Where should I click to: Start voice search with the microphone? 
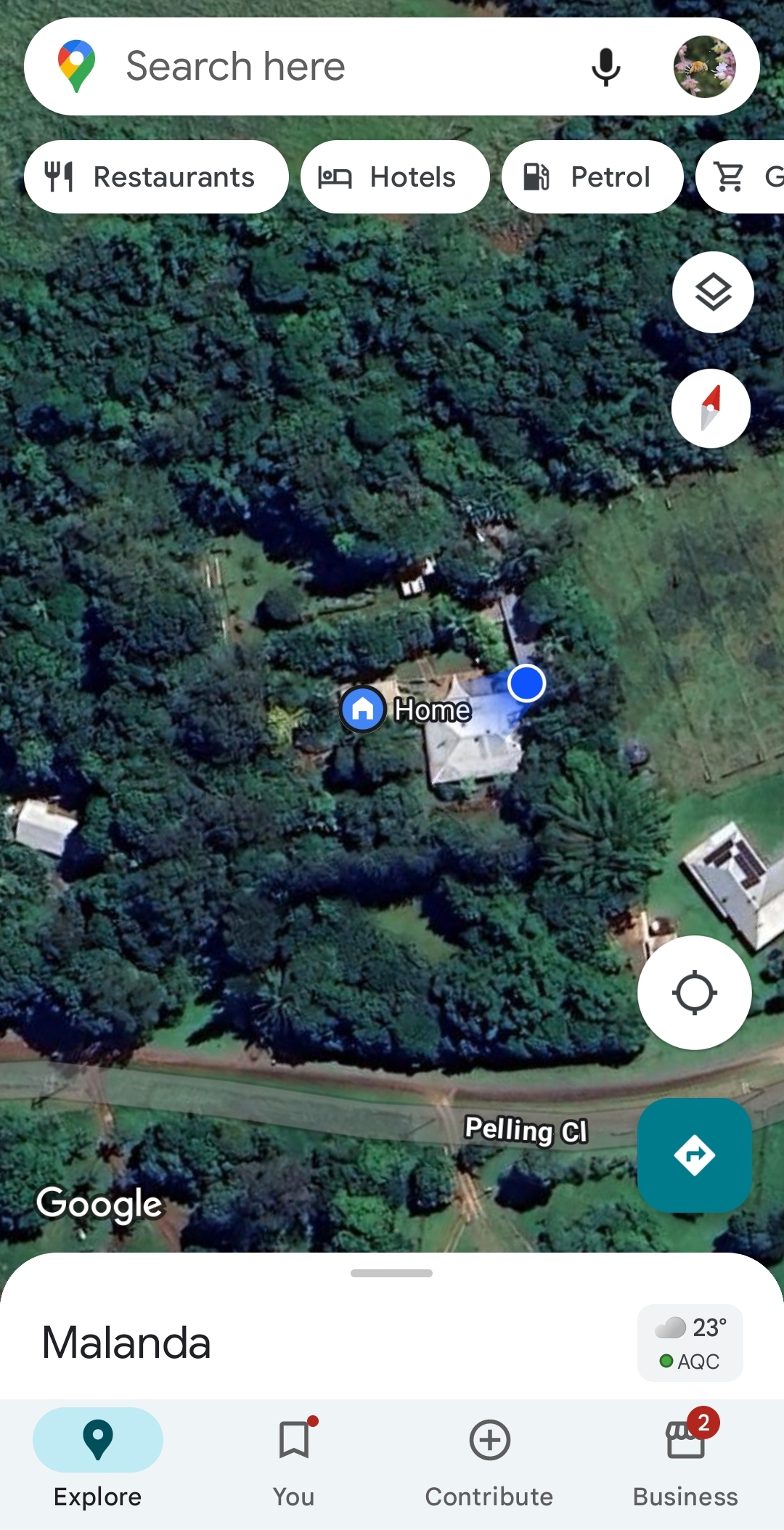click(x=605, y=67)
